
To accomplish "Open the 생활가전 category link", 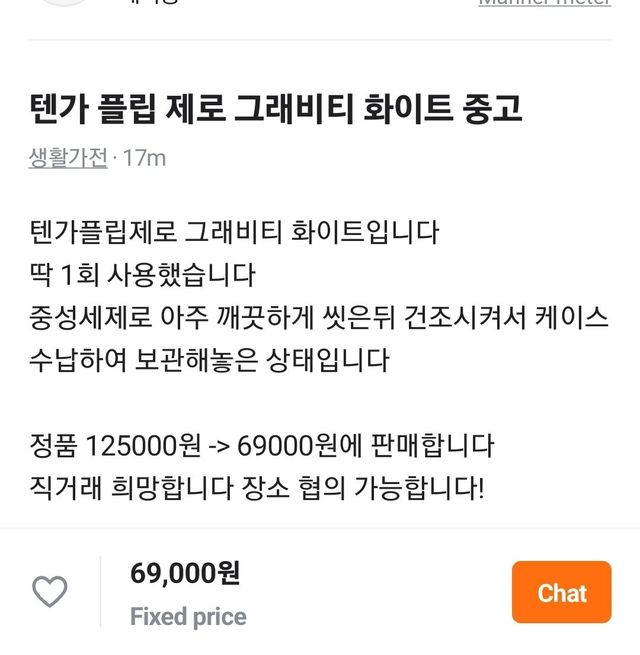I will [x=68, y=158].
